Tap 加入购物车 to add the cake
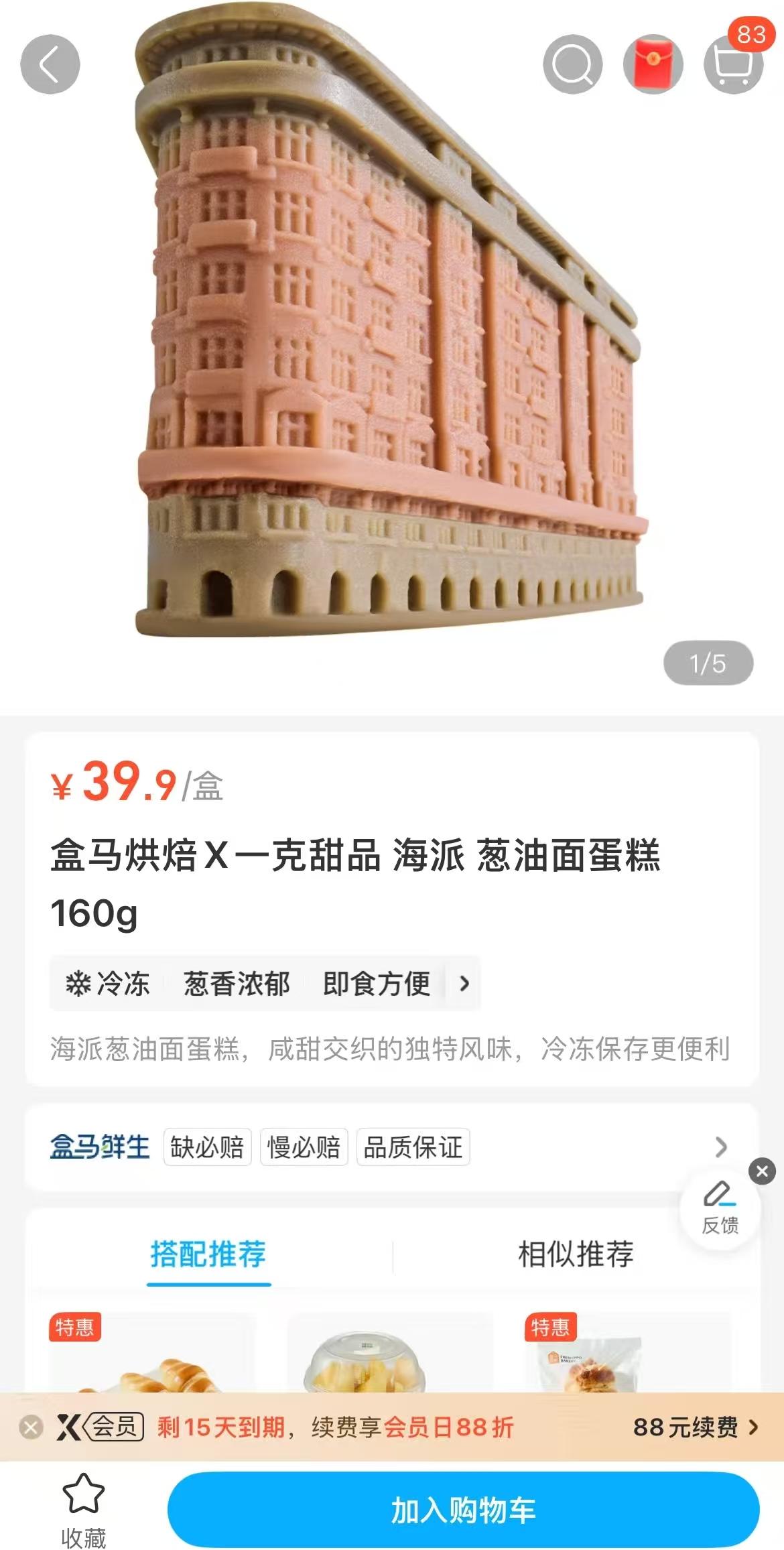Screen dimensions: 784x1550 point(463,1510)
